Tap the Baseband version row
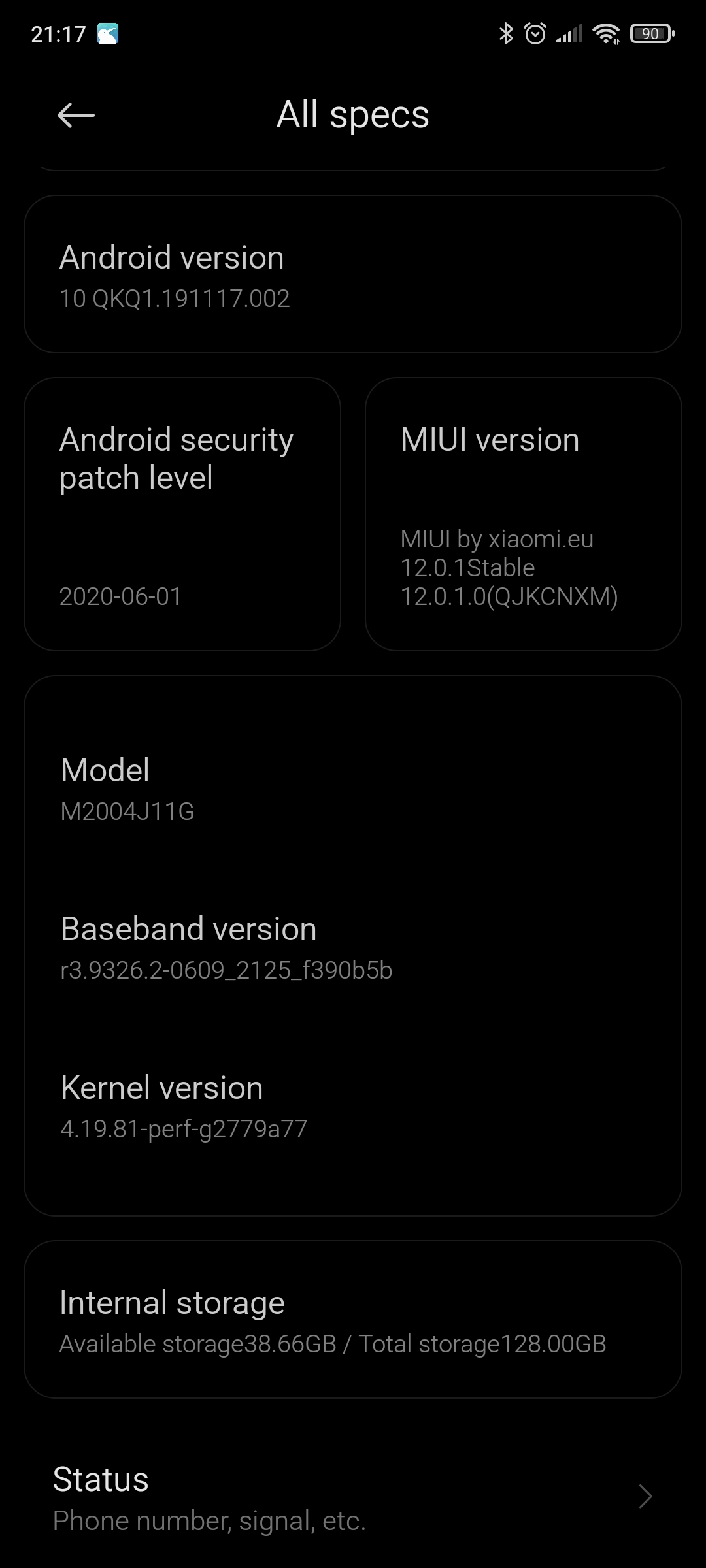 [353, 947]
